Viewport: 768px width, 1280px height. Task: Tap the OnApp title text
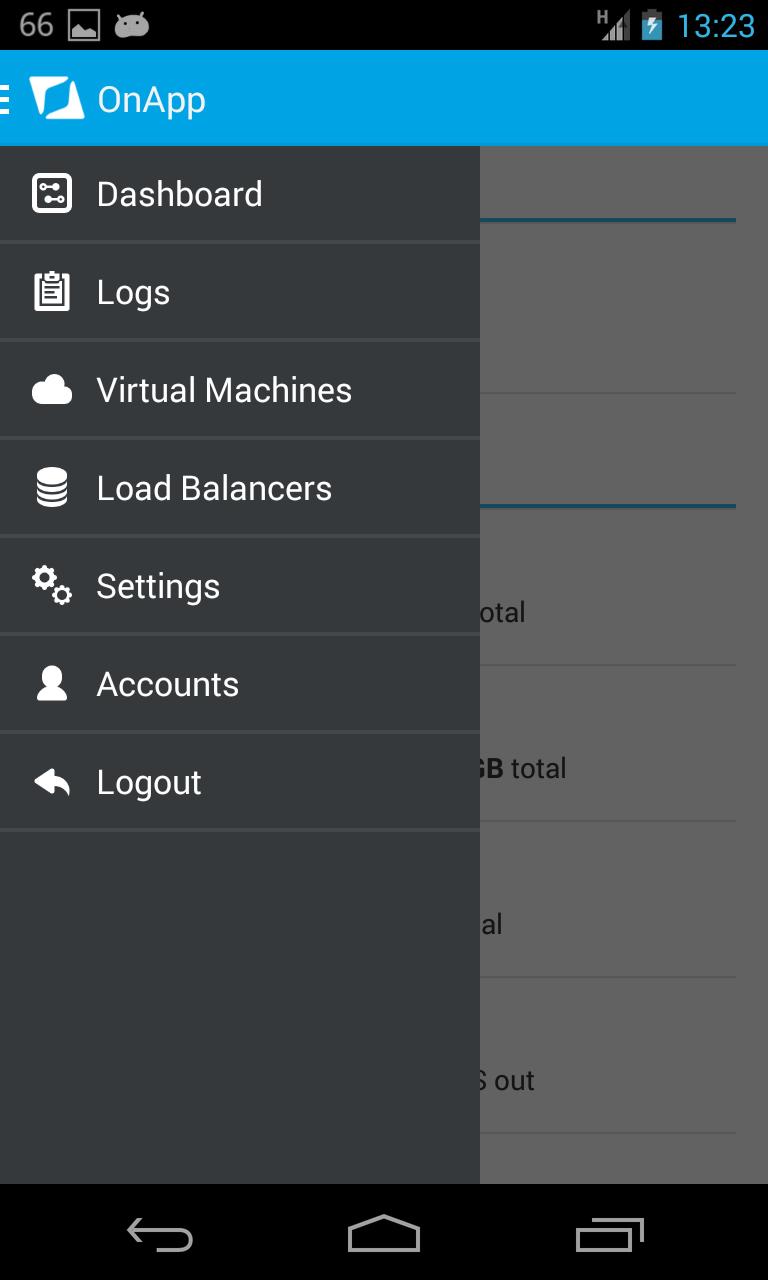(152, 98)
